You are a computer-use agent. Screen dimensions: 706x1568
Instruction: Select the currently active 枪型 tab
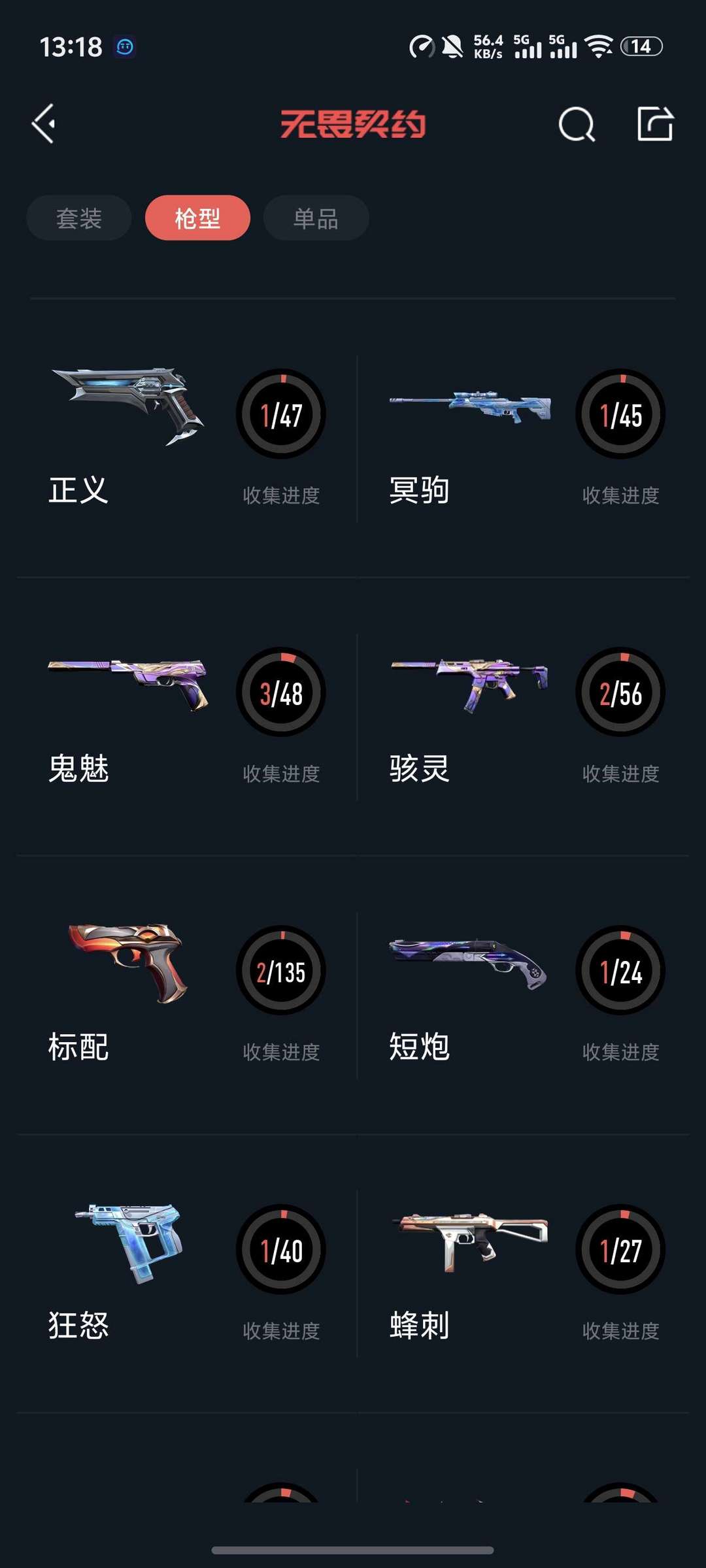tap(197, 218)
